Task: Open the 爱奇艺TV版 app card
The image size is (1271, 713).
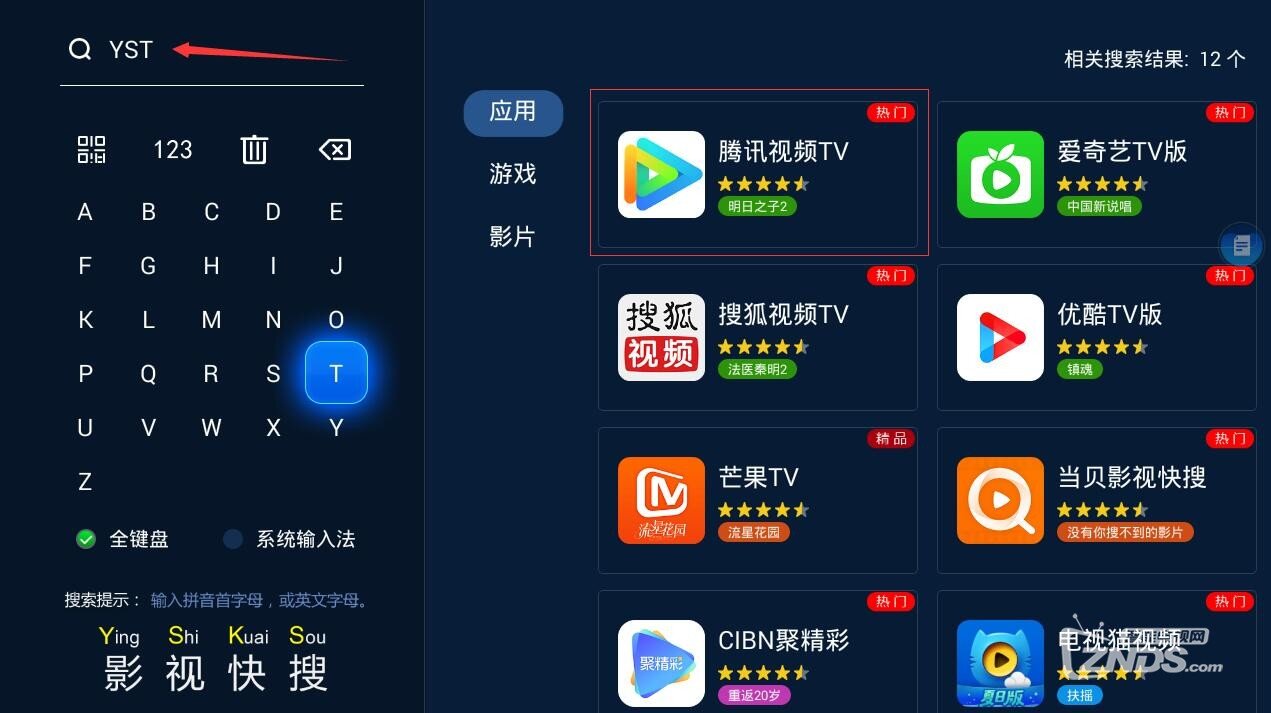Action: coord(1096,174)
